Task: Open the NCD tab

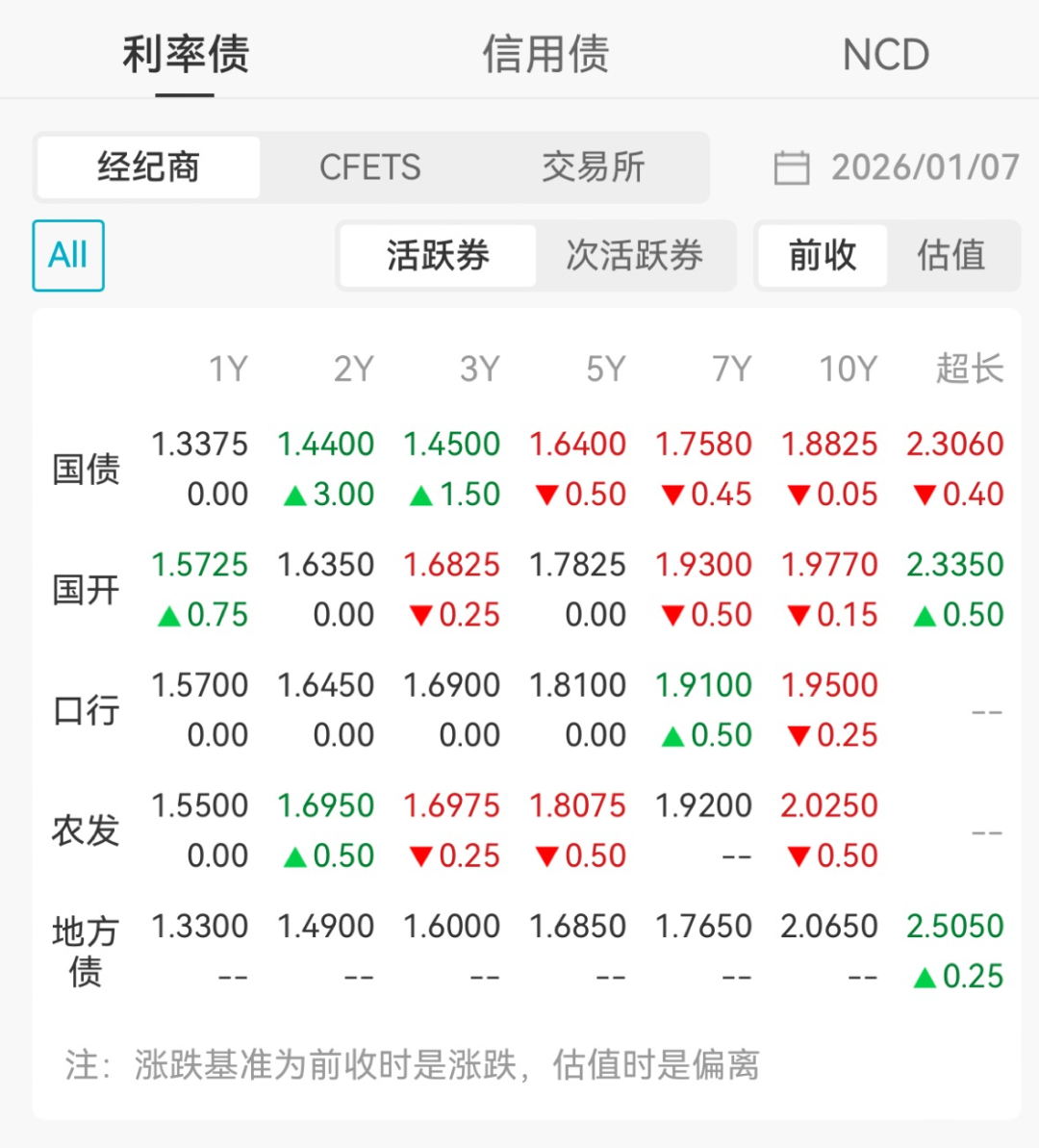Action: coord(885,56)
